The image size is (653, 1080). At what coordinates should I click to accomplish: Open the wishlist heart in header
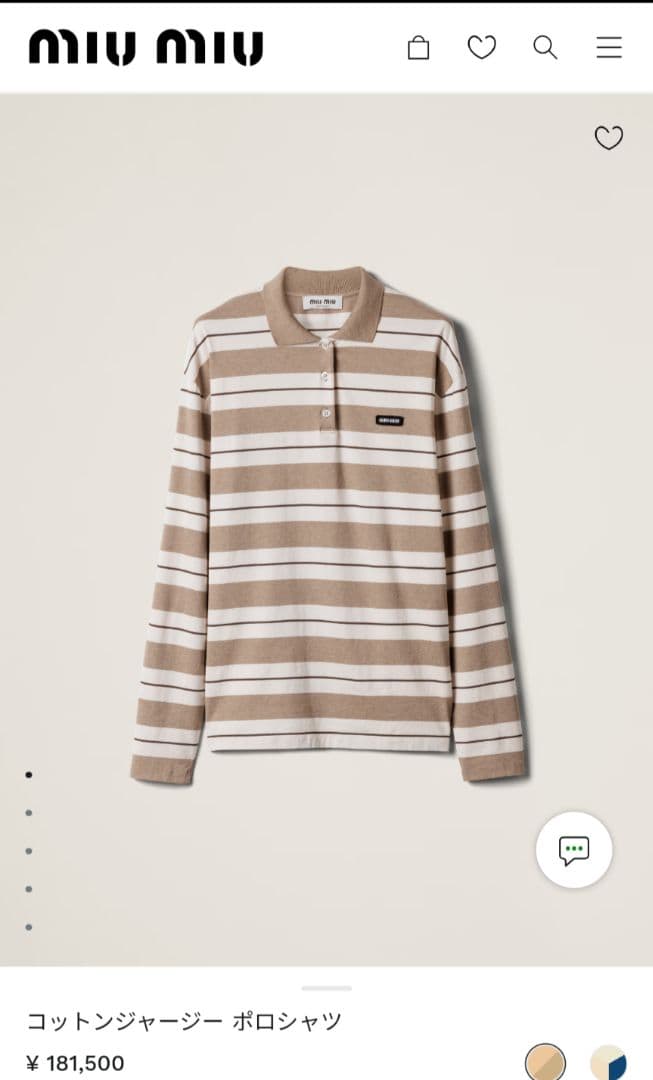point(482,47)
